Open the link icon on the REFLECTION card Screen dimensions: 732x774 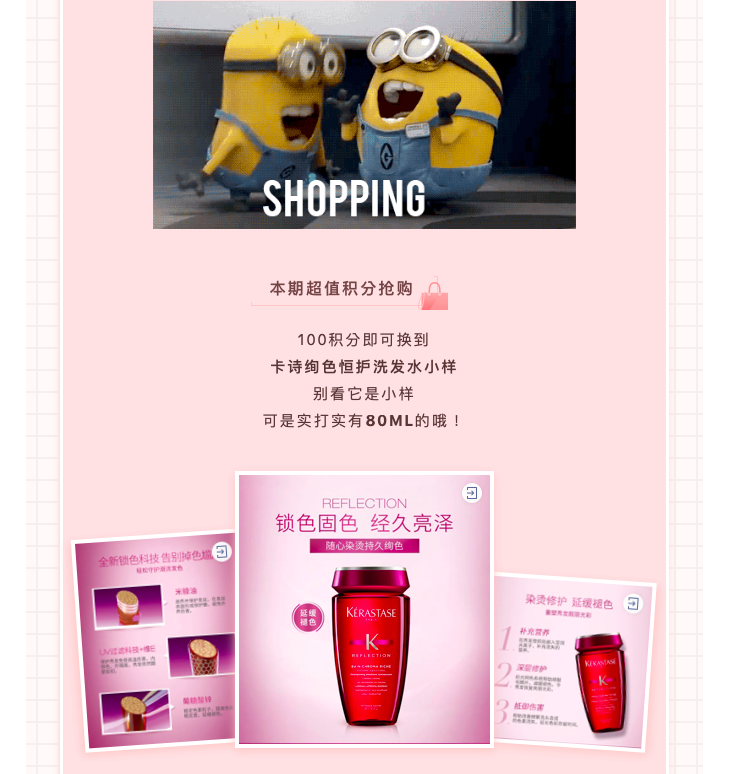tap(472, 493)
